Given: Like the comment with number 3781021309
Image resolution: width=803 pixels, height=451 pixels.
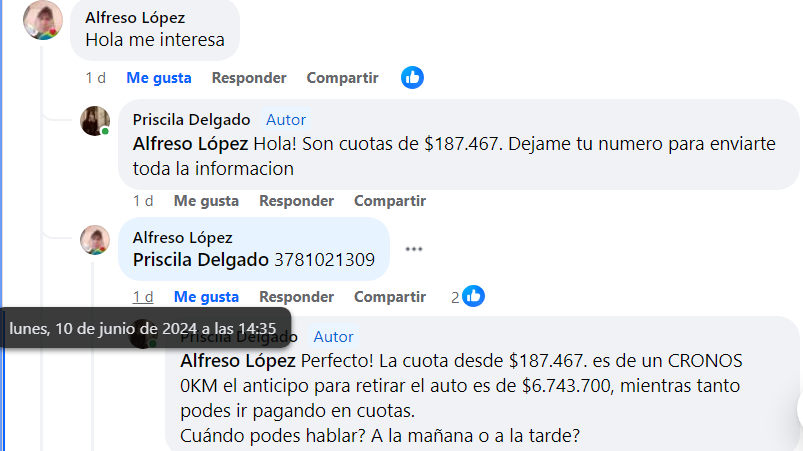Looking at the screenshot, I should [x=206, y=297].
